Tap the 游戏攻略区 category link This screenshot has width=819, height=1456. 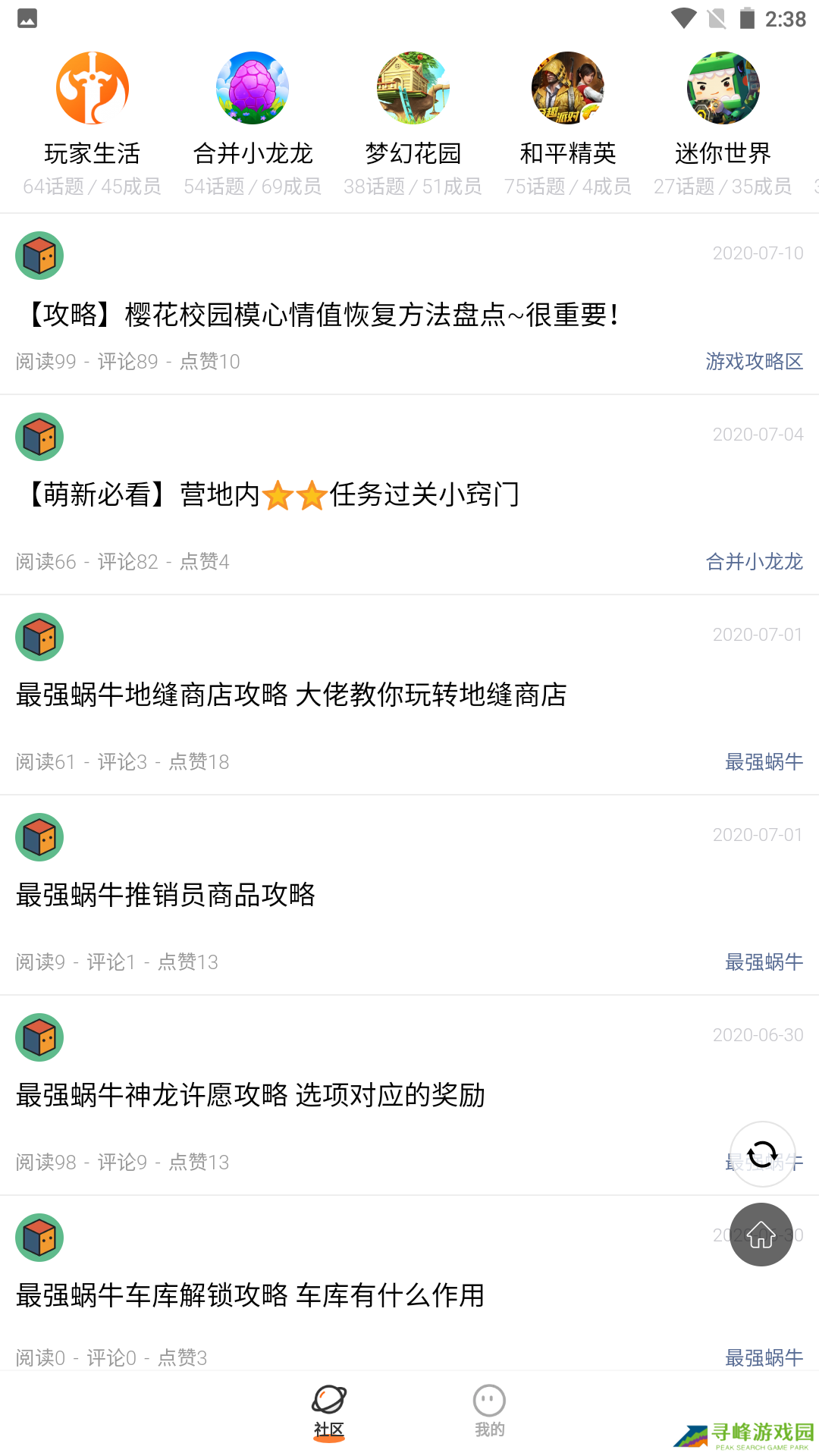(754, 362)
